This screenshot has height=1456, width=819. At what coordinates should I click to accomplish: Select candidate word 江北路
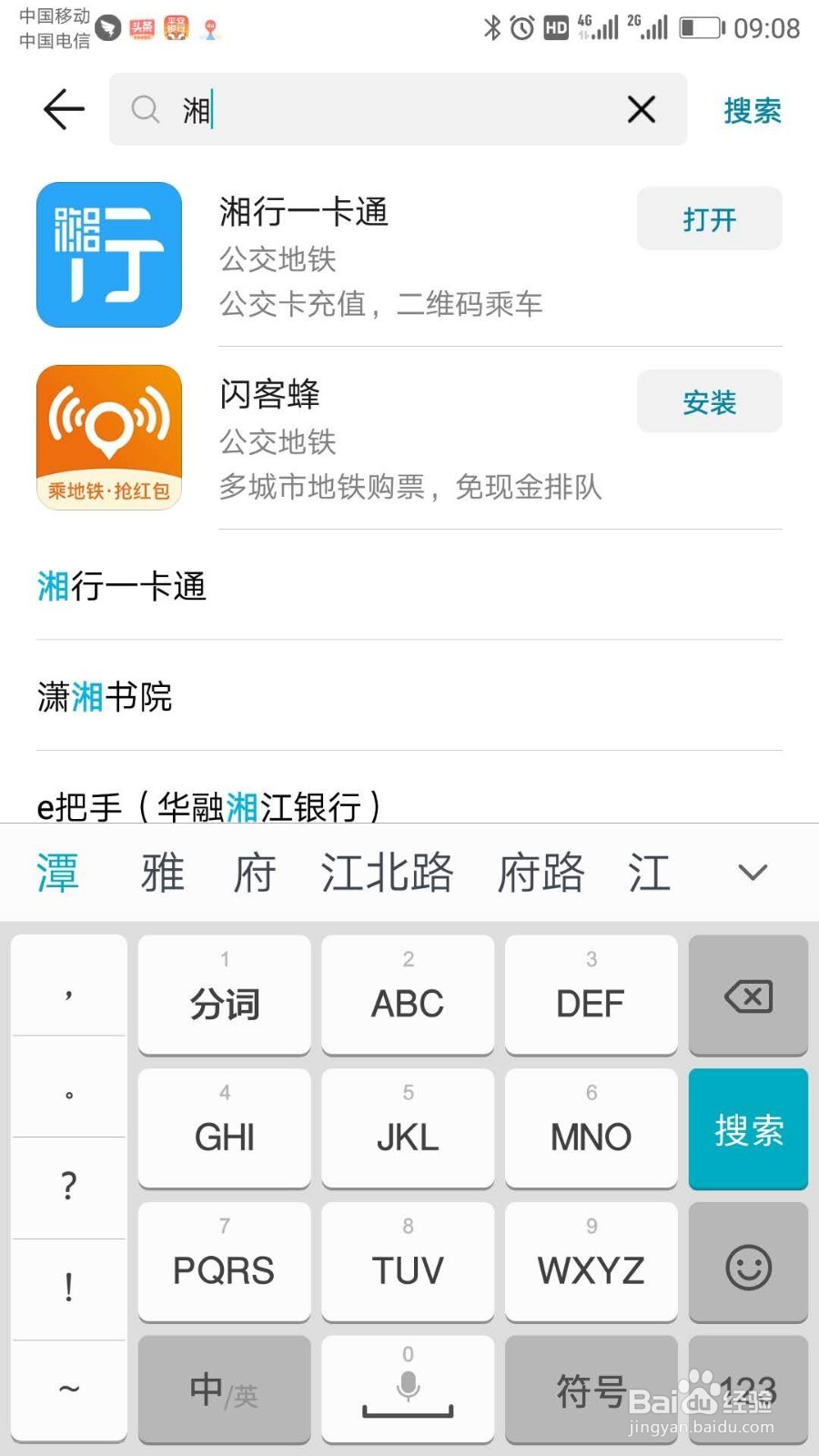tap(387, 872)
